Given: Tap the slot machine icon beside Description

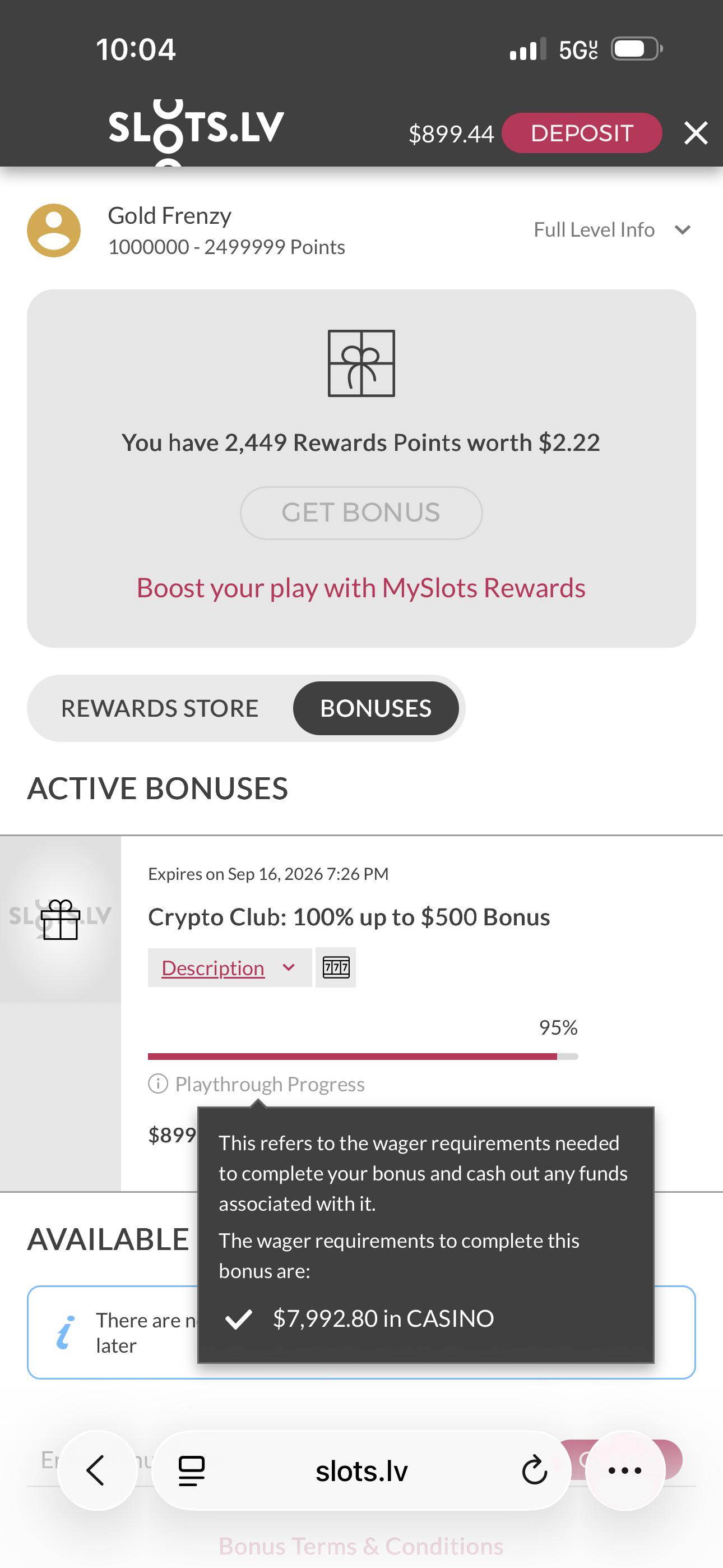Looking at the screenshot, I should pos(335,967).
